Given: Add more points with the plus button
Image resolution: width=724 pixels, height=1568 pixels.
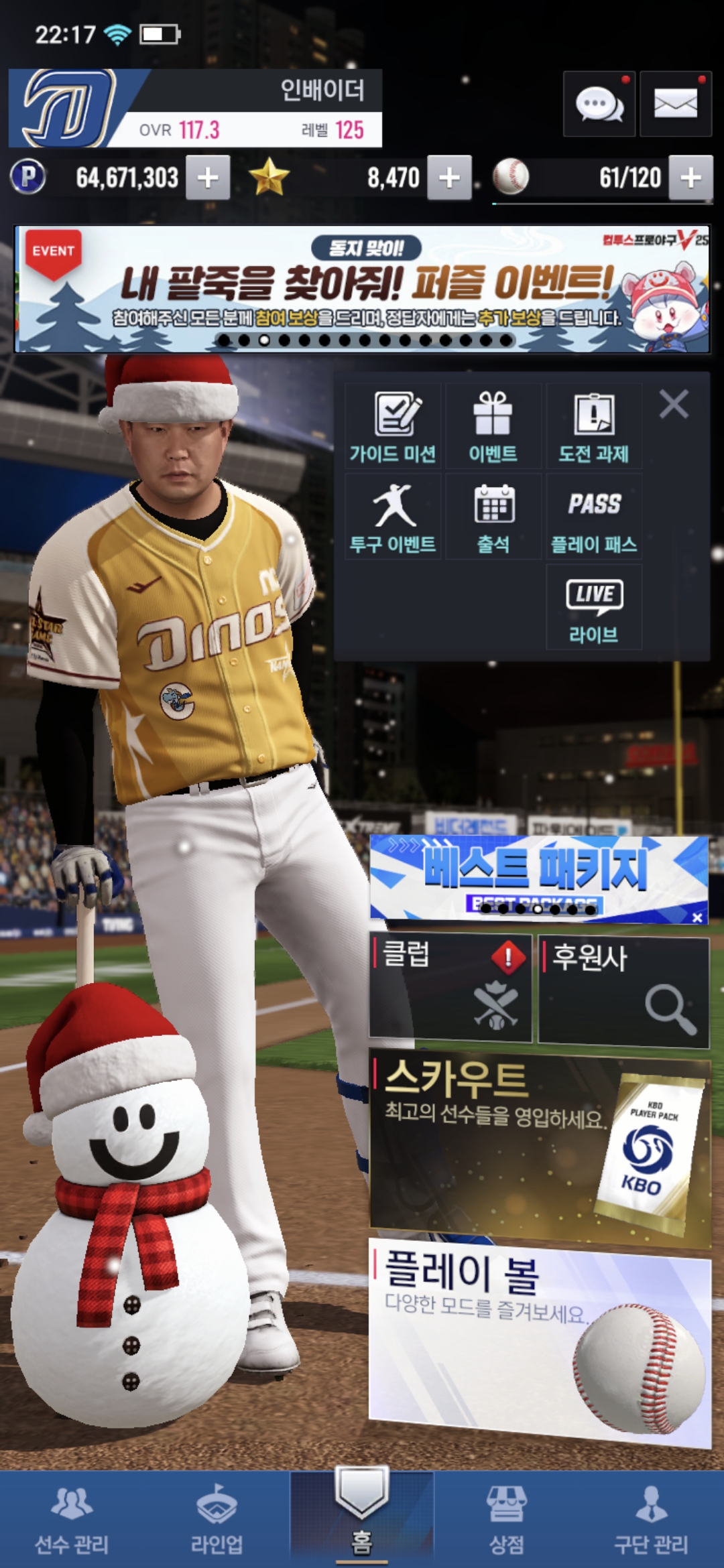Looking at the screenshot, I should pos(208,178).
